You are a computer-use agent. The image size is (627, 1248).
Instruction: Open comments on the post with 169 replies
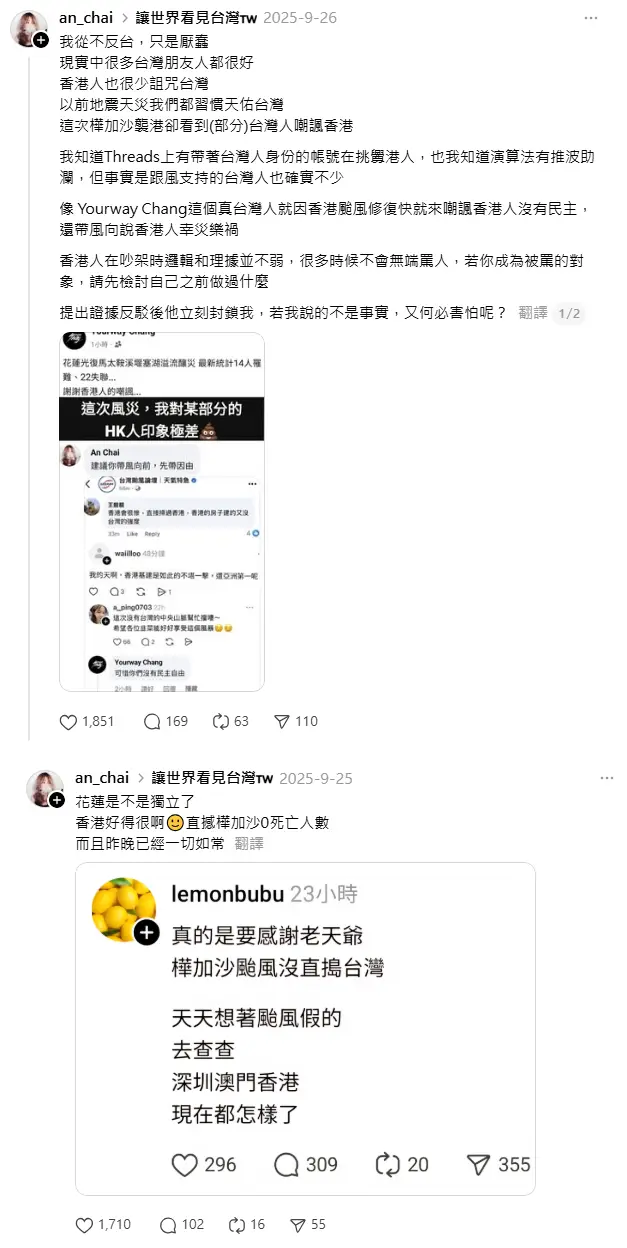(152, 721)
